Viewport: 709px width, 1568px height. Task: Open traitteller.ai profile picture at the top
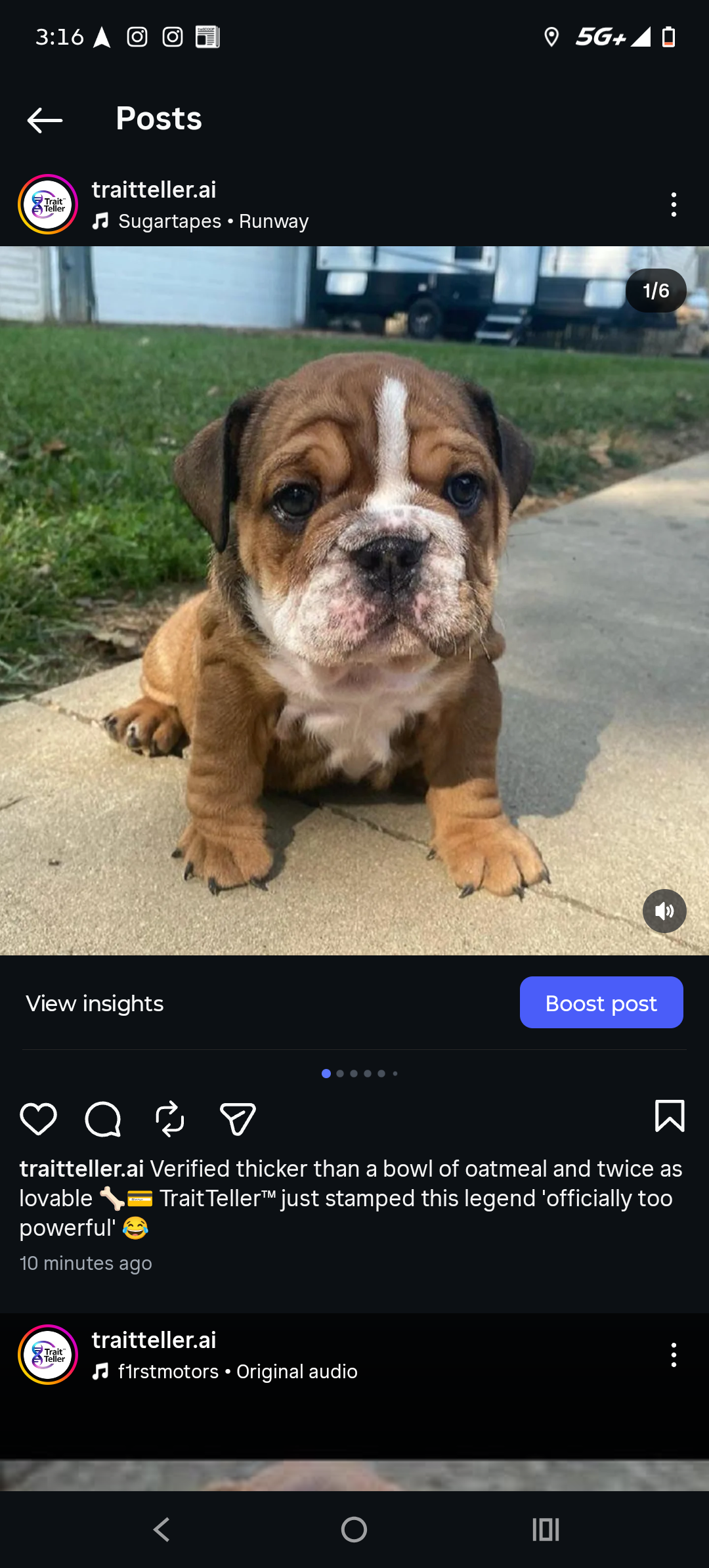click(47, 204)
